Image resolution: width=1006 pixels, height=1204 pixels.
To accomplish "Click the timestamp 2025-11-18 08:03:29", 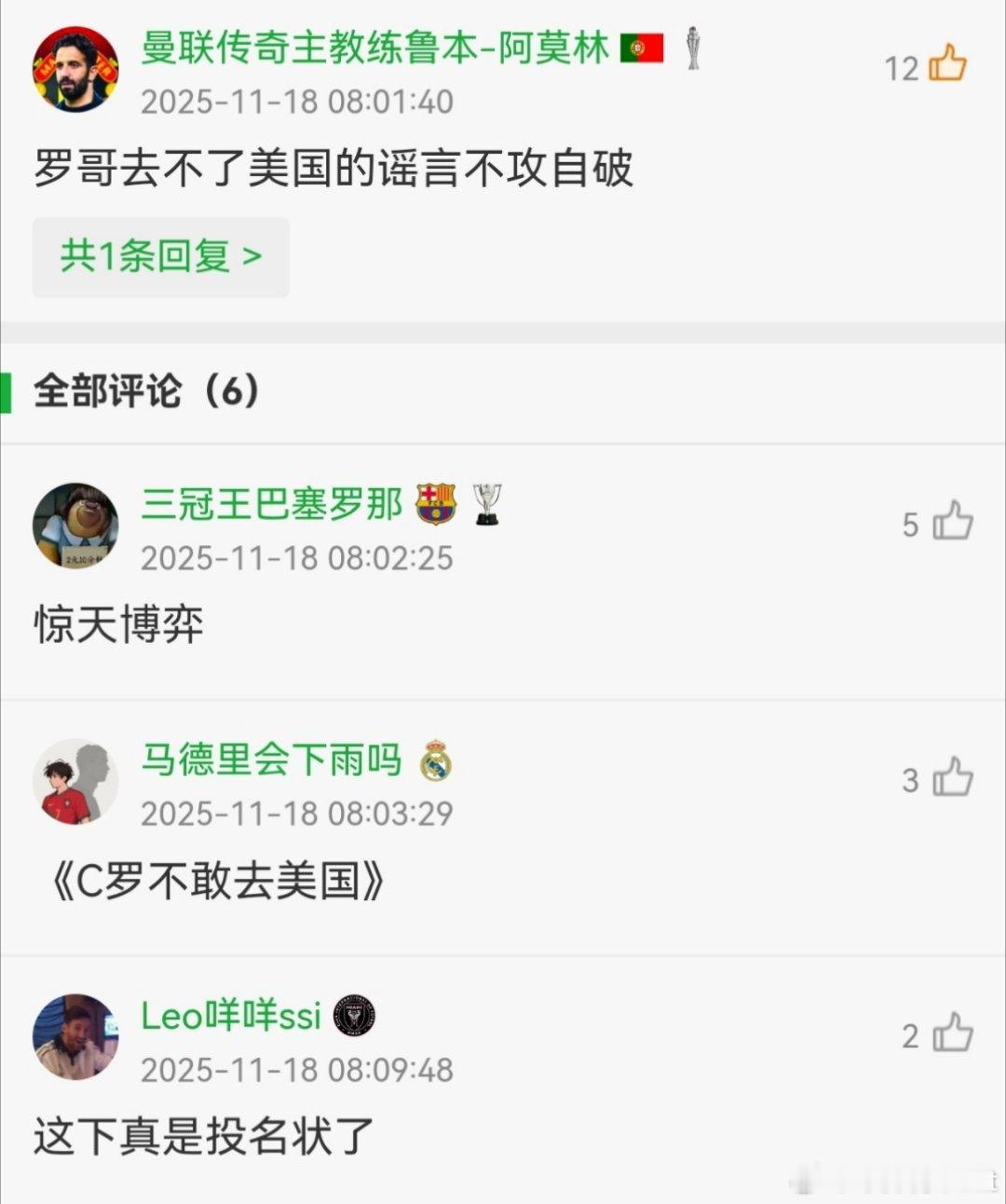I will [296, 813].
